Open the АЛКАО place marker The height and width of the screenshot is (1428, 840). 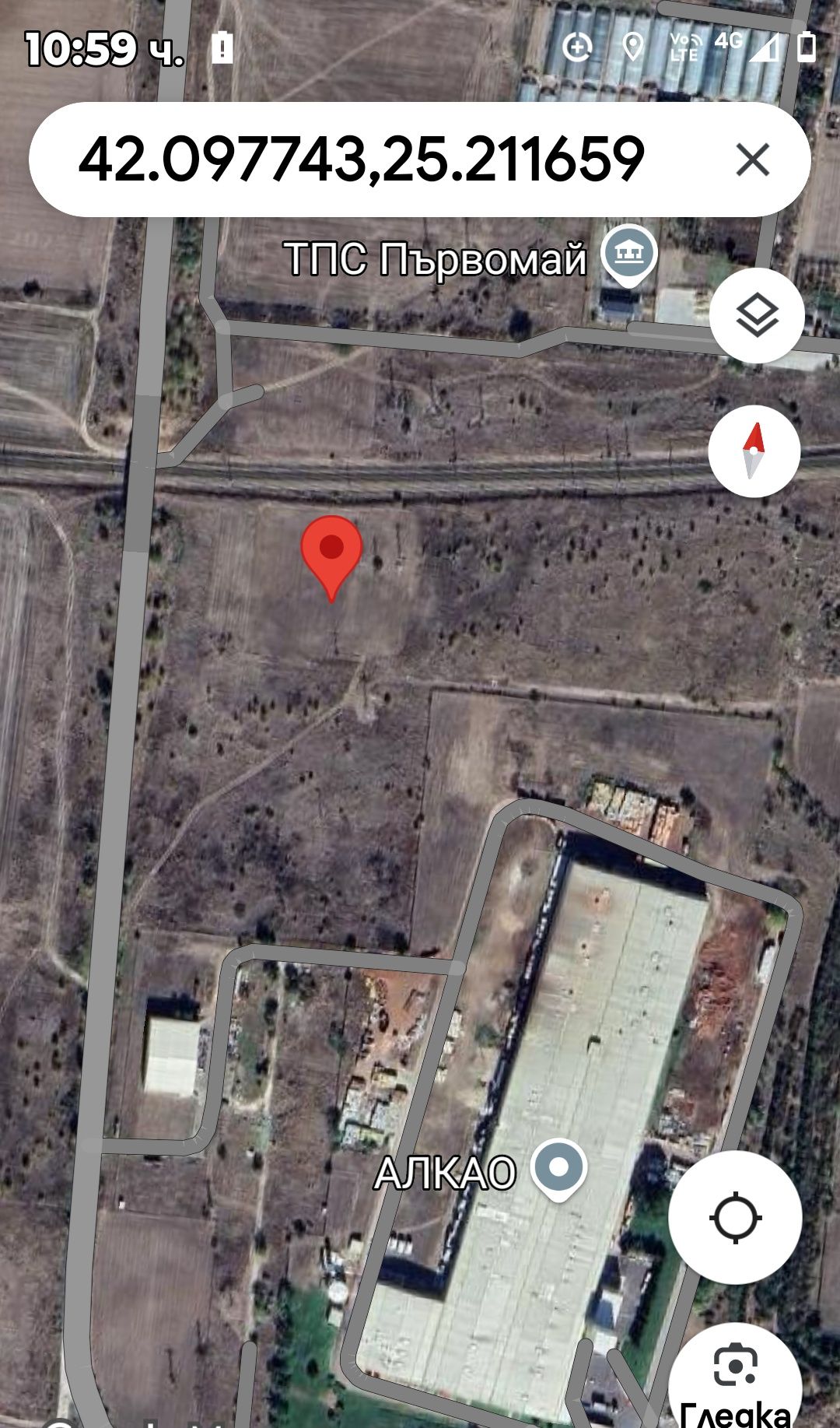click(x=558, y=1167)
